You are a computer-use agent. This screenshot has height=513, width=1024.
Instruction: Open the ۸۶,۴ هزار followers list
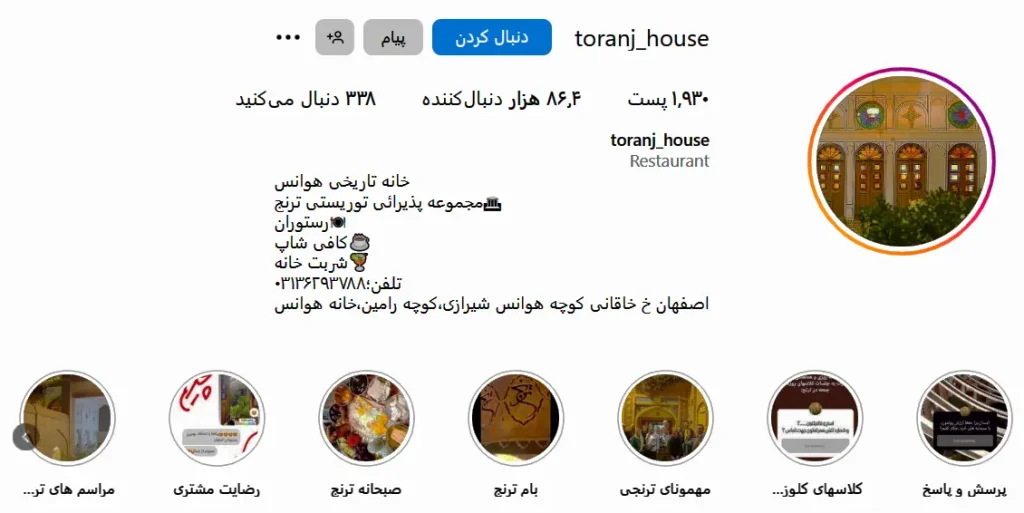pos(501,99)
